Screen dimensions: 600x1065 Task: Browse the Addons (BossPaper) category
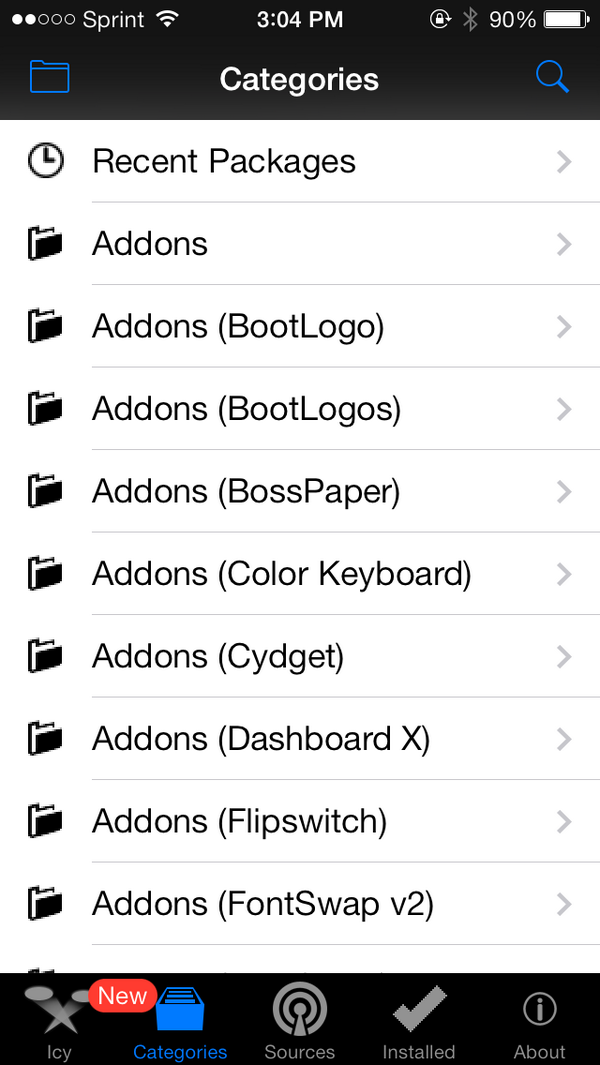click(x=300, y=491)
